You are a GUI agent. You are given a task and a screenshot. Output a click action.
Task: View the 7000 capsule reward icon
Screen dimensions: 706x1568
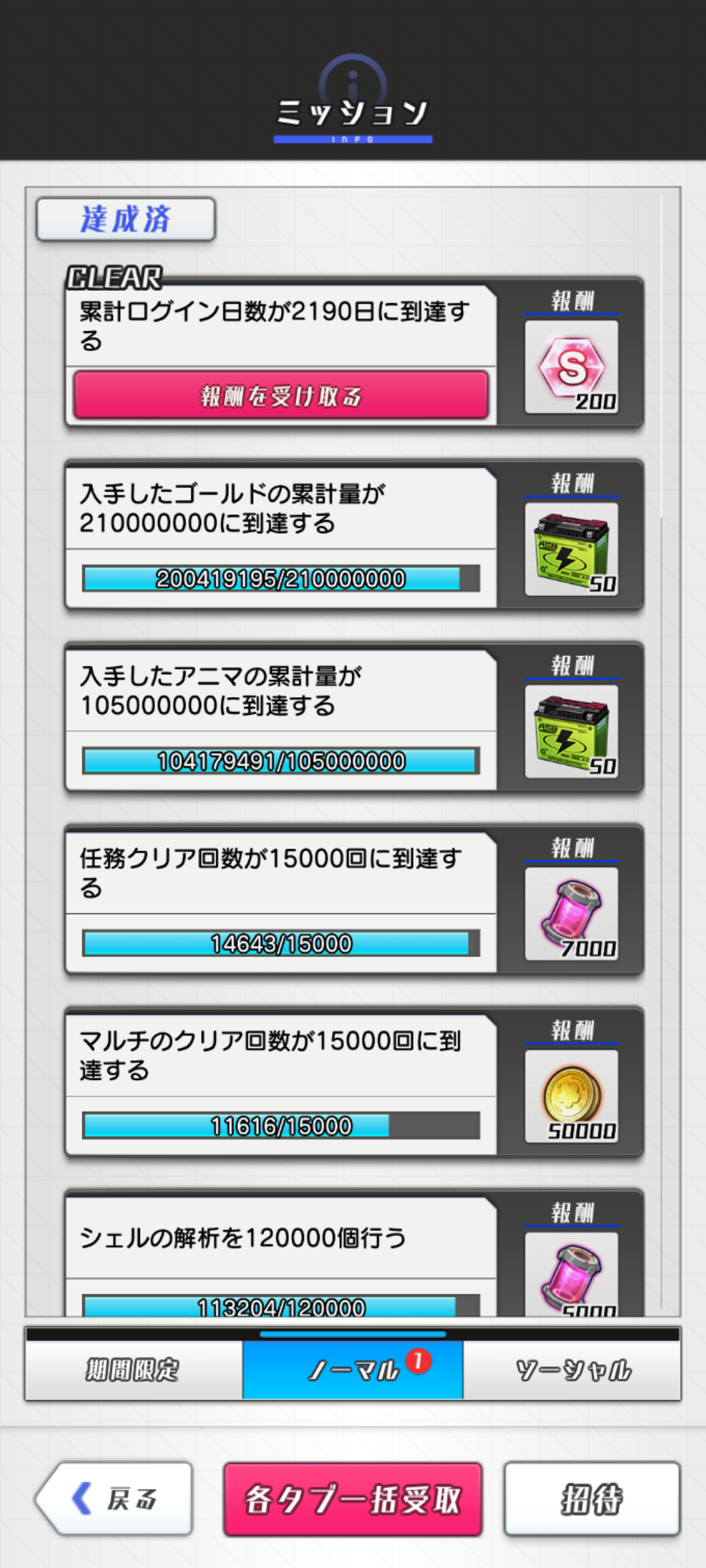tap(572, 914)
